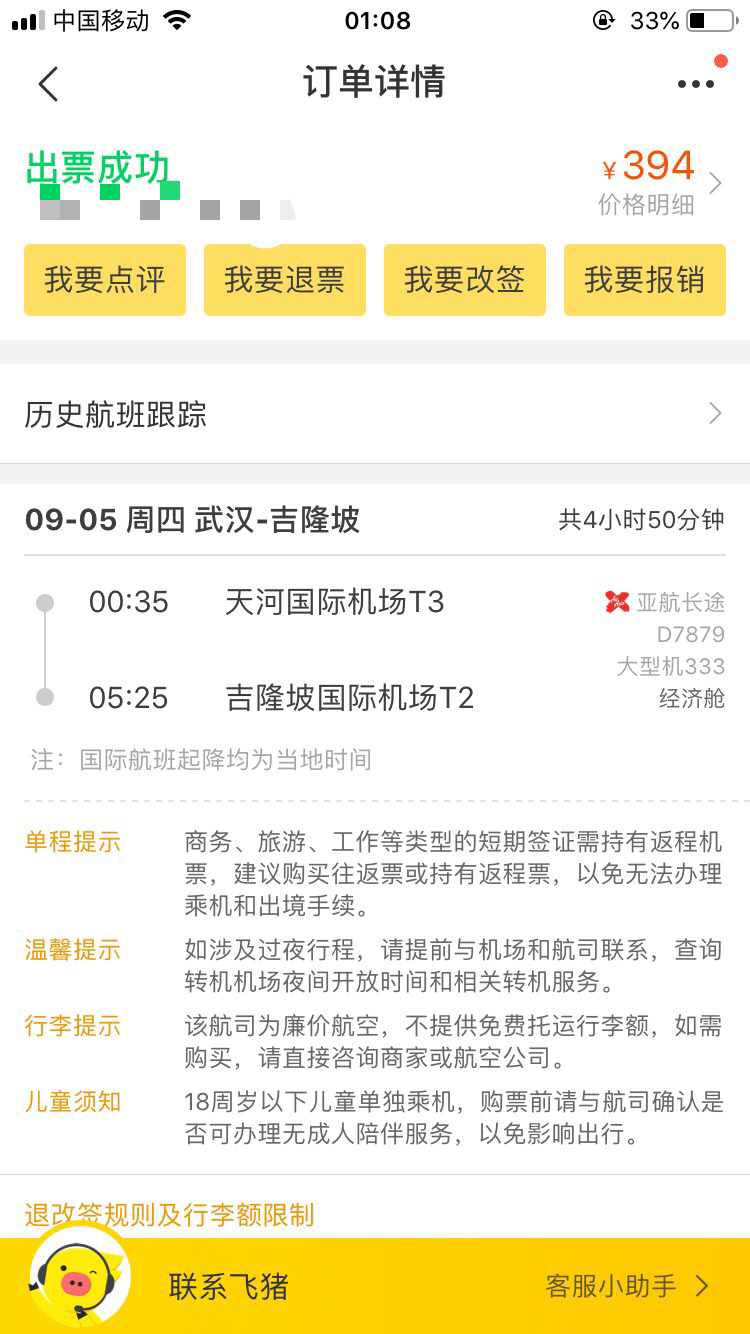Image resolution: width=750 pixels, height=1334 pixels.
Task: Contact 联系飞猪 customer service
Action: coord(228,1286)
